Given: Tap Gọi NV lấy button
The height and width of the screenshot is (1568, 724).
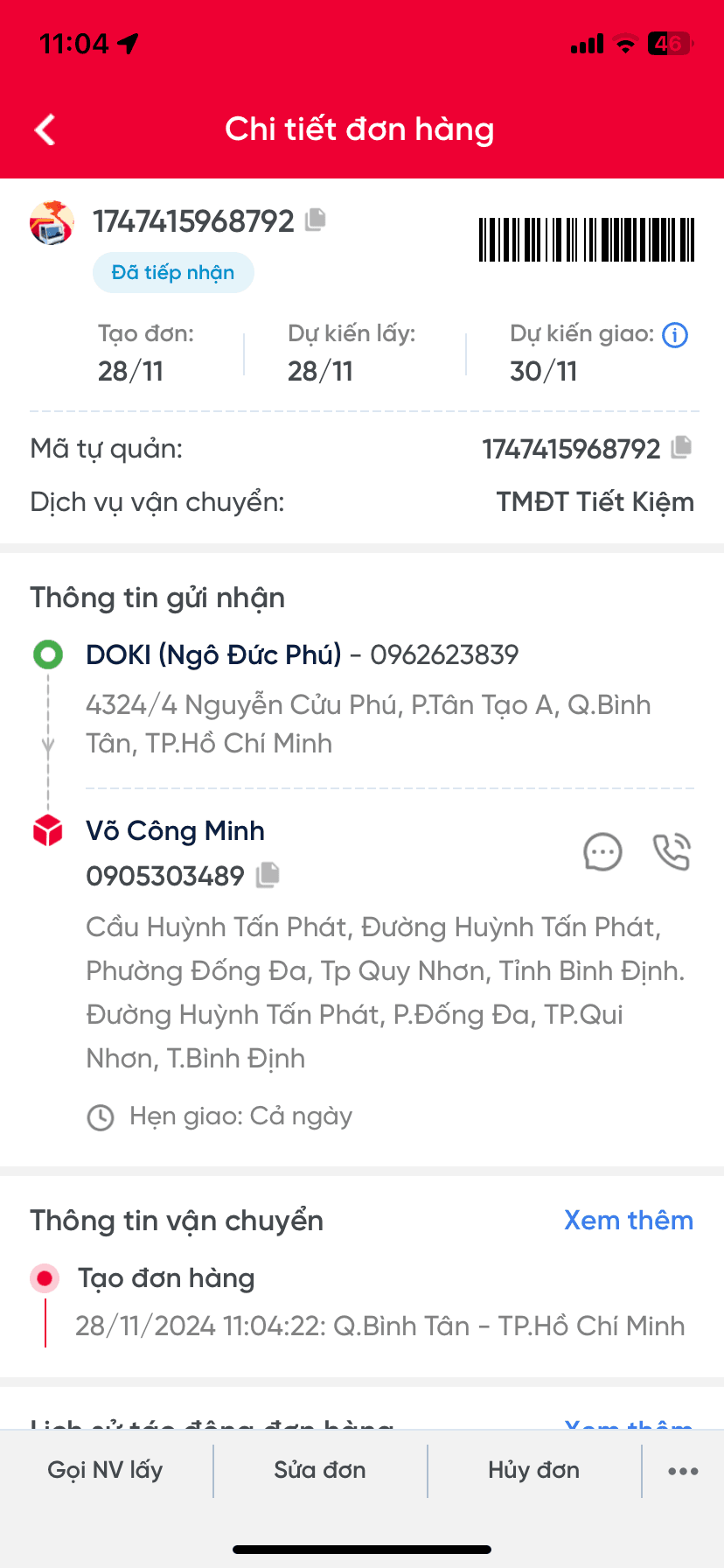Looking at the screenshot, I should (x=106, y=1470).
